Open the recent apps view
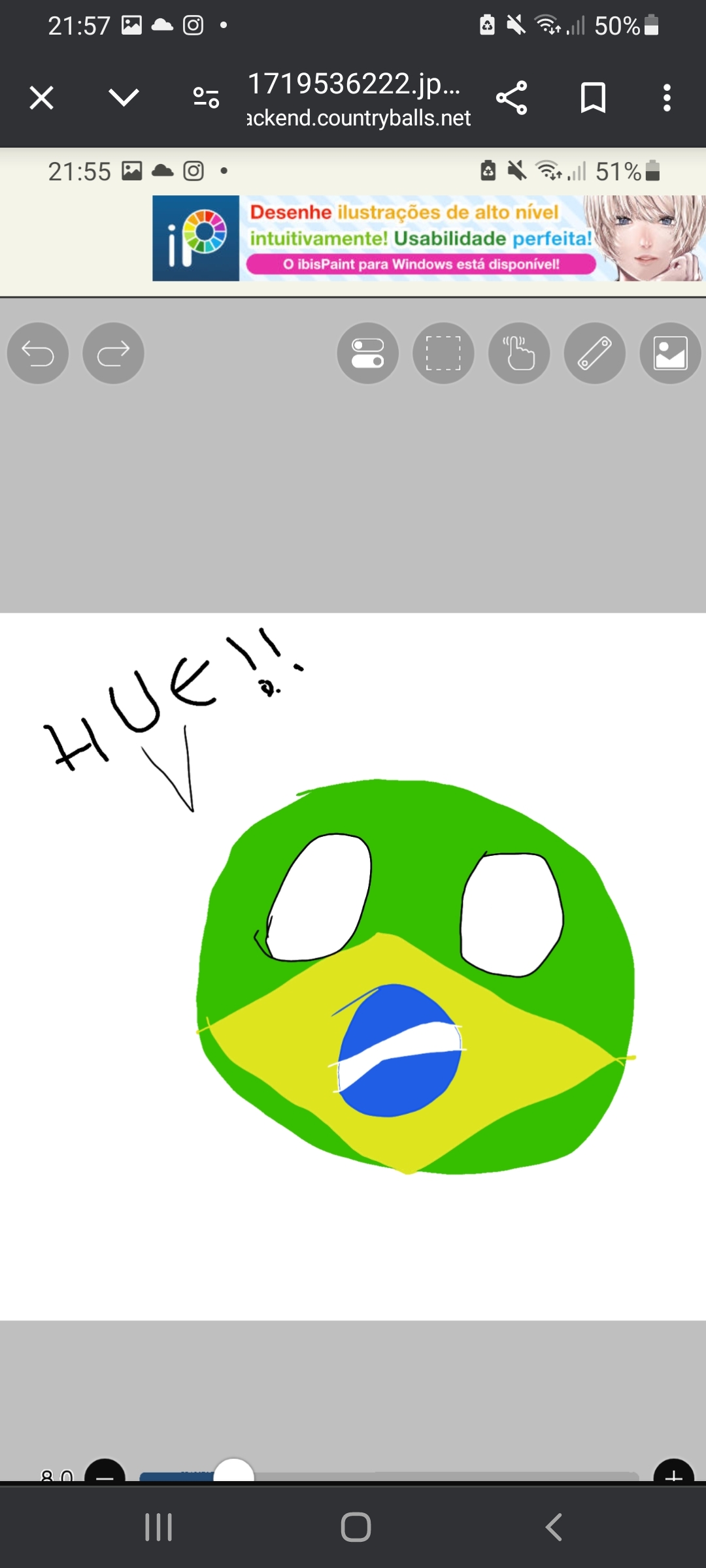Image resolution: width=706 pixels, height=1568 pixels. [158, 1527]
